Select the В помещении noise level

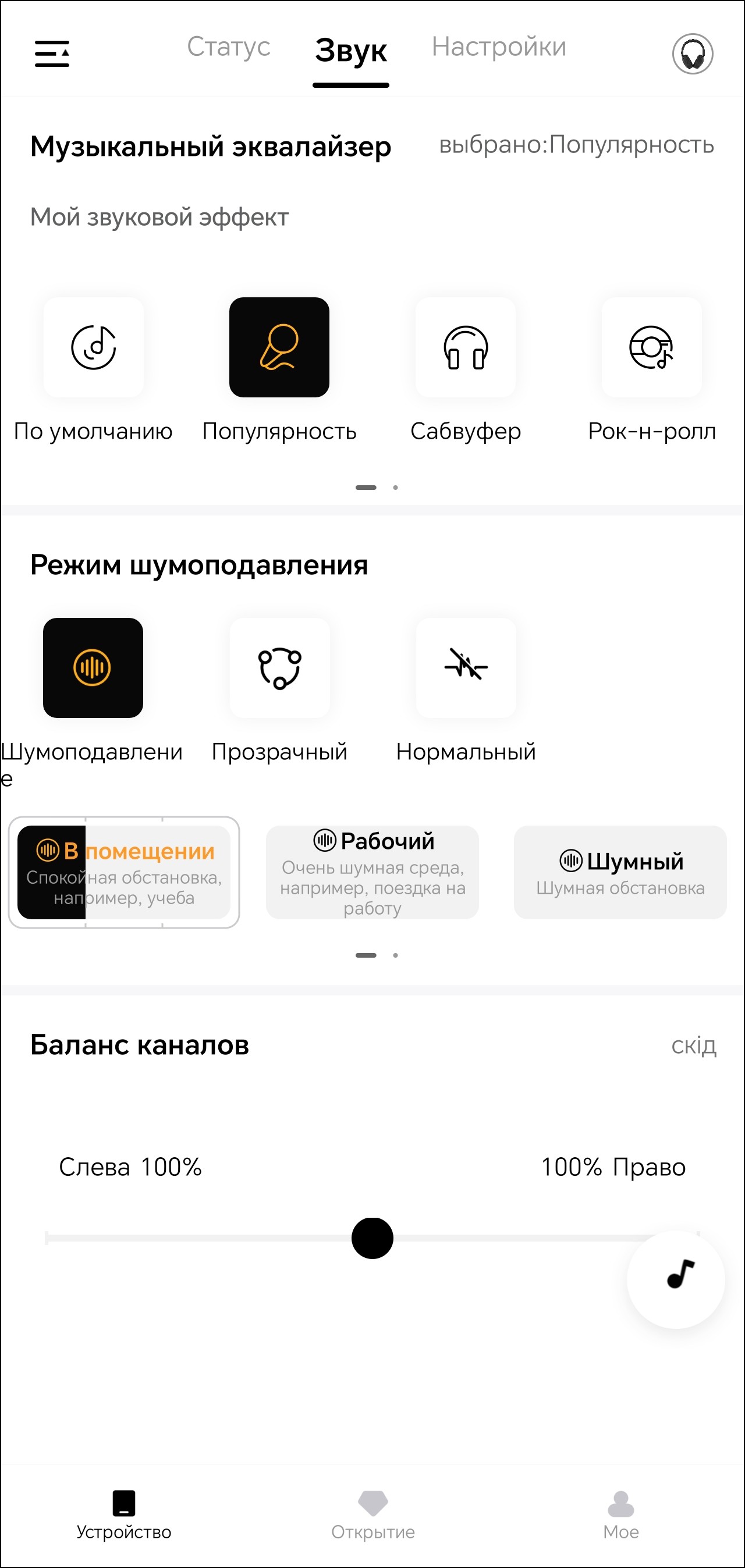pos(123,872)
